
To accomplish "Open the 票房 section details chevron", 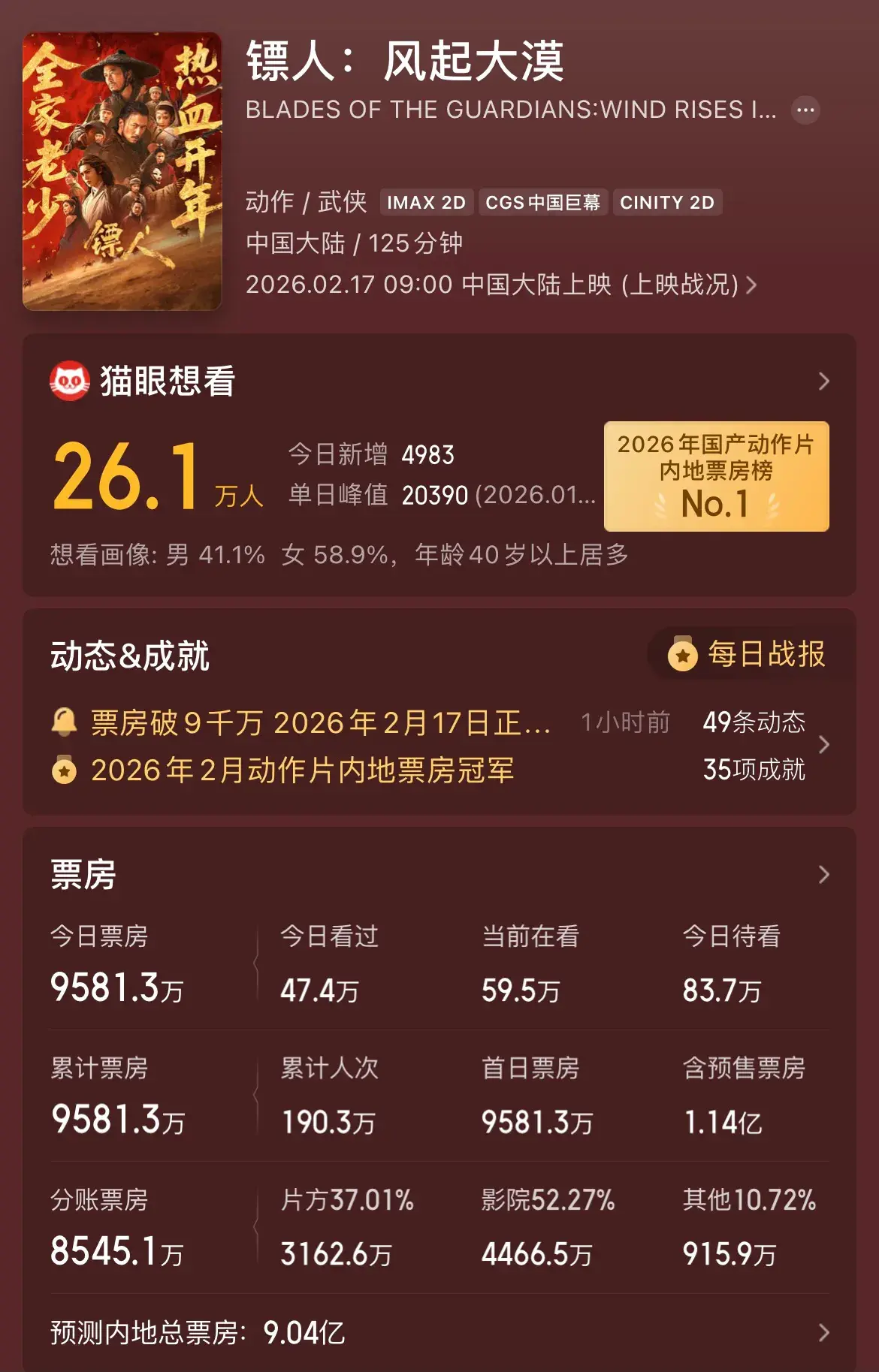I will (823, 874).
